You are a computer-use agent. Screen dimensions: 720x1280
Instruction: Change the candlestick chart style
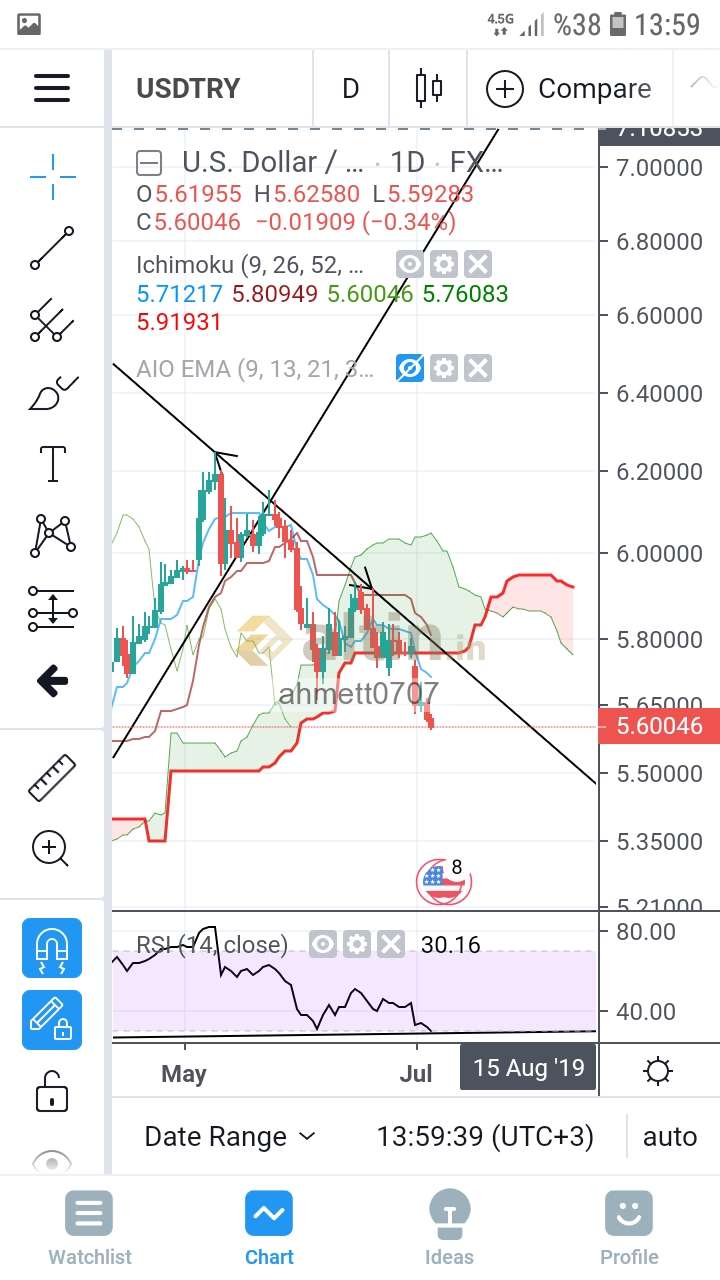[429, 88]
